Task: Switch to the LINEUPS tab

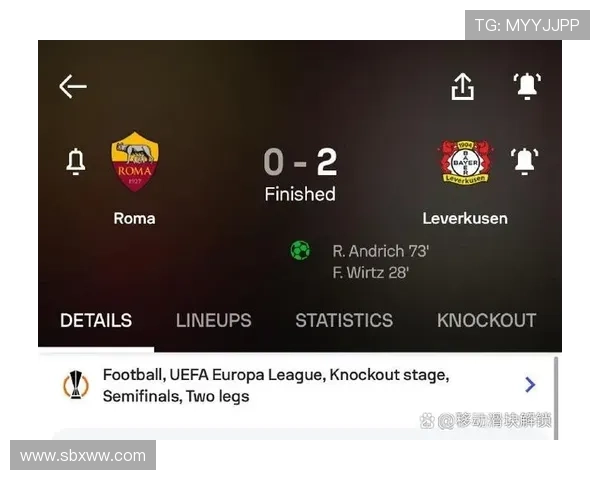Action: coord(213,321)
